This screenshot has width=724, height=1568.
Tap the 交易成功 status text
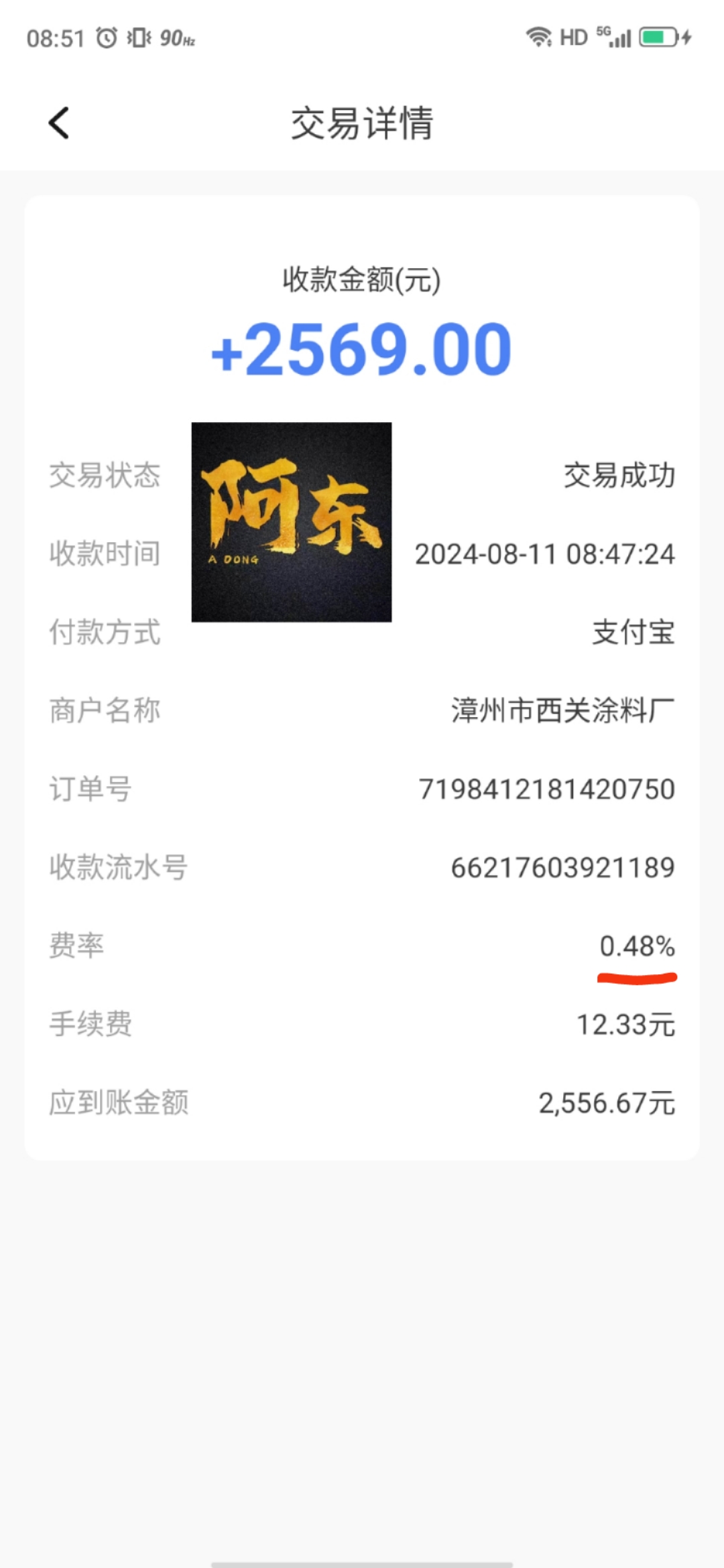[619, 476]
